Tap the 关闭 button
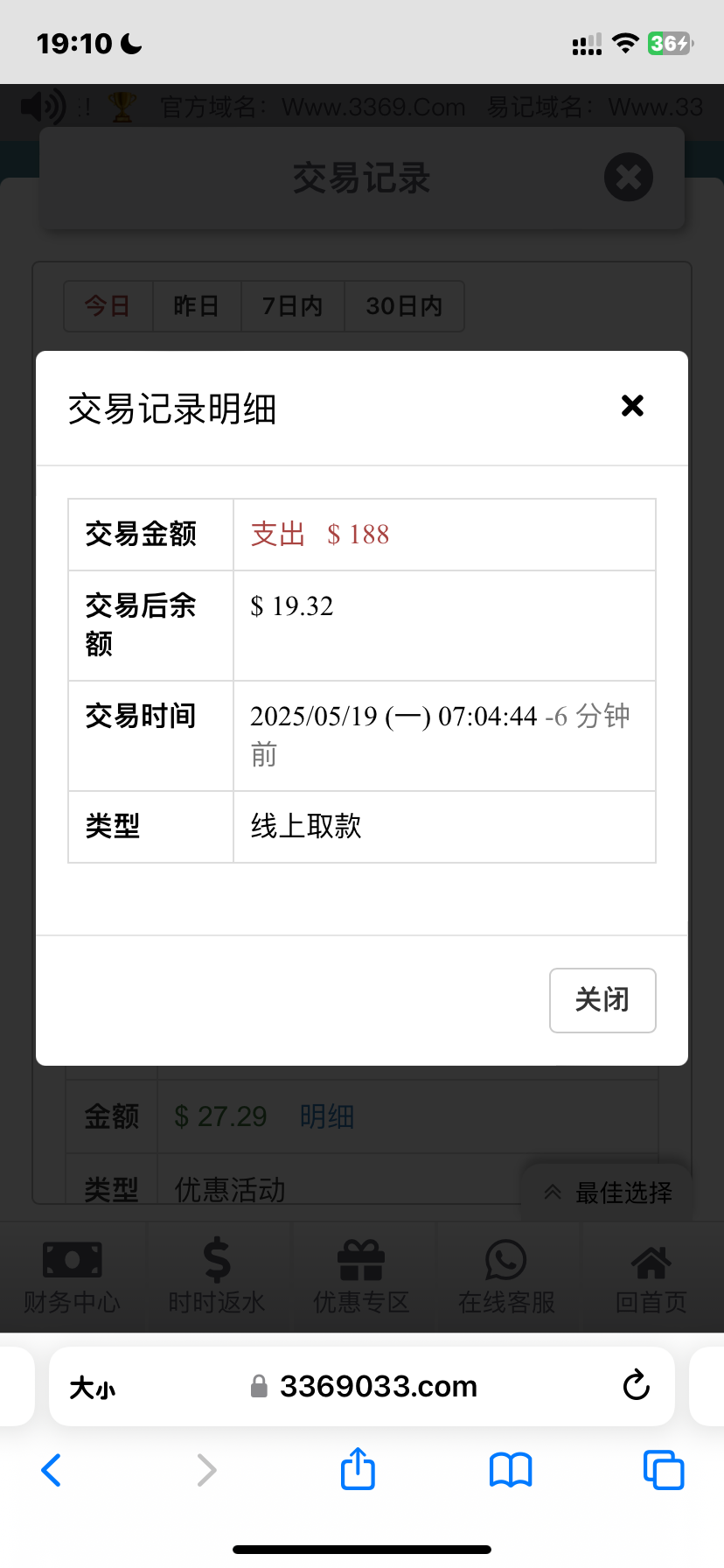 click(602, 1000)
